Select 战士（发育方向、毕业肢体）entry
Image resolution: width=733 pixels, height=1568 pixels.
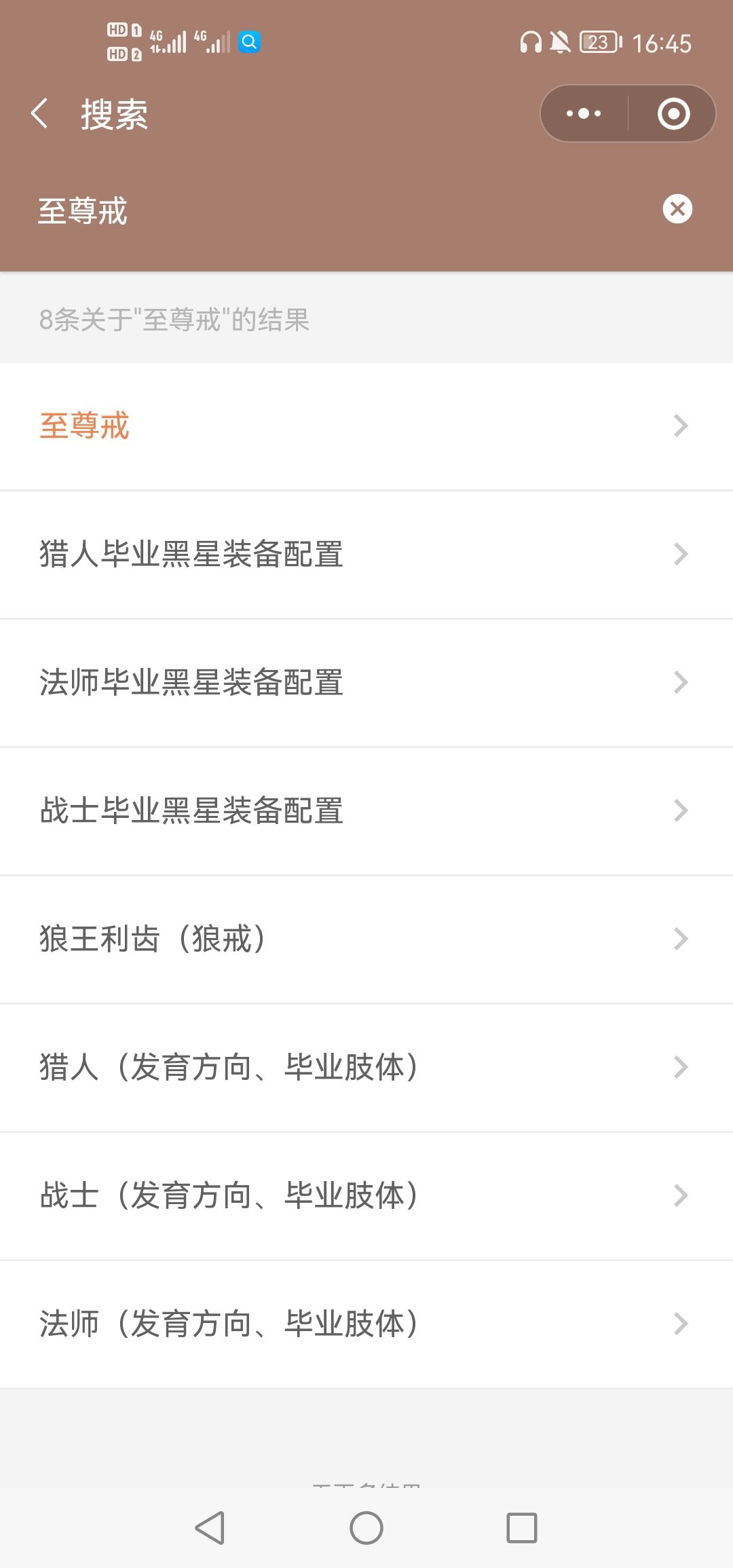click(366, 1195)
